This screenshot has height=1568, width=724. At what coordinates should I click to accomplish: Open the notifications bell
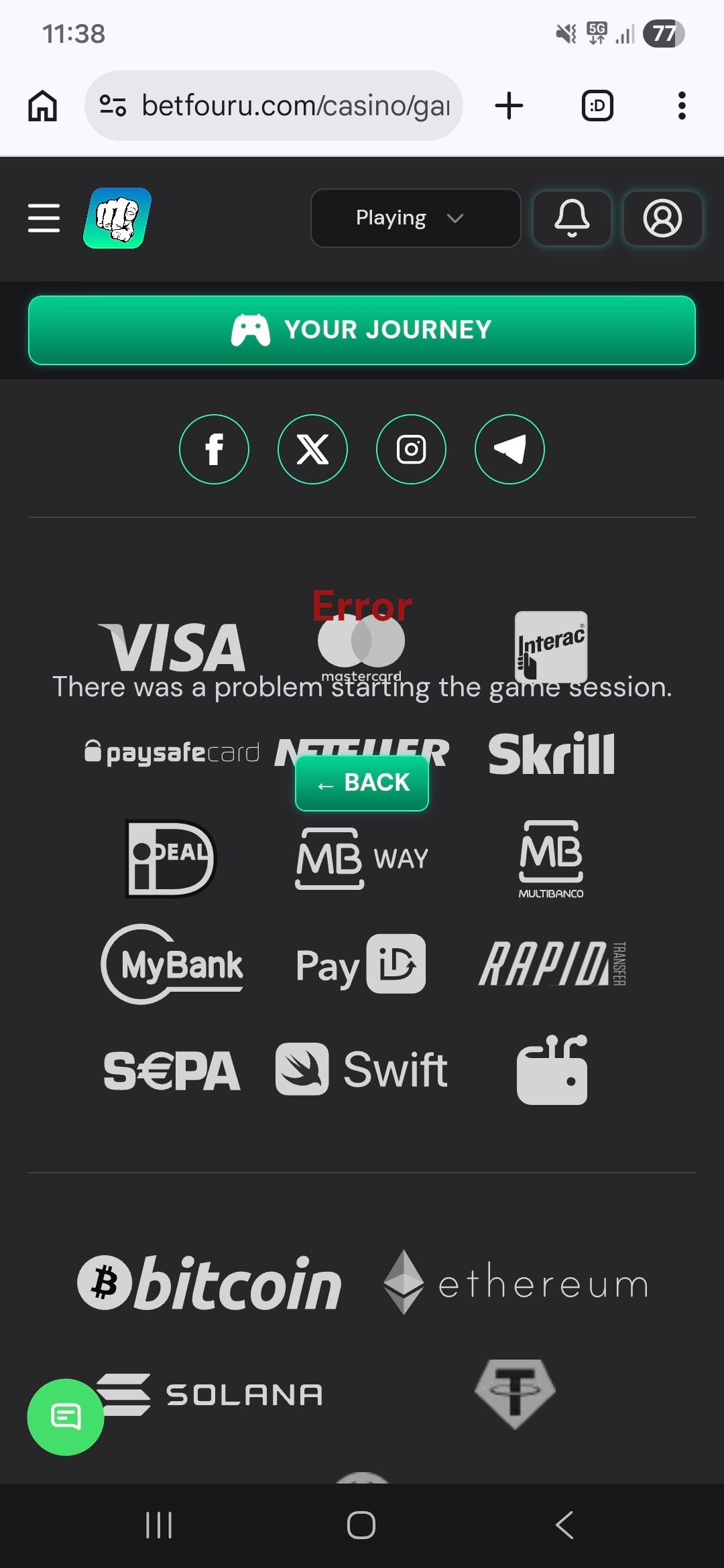(x=572, y=218)
